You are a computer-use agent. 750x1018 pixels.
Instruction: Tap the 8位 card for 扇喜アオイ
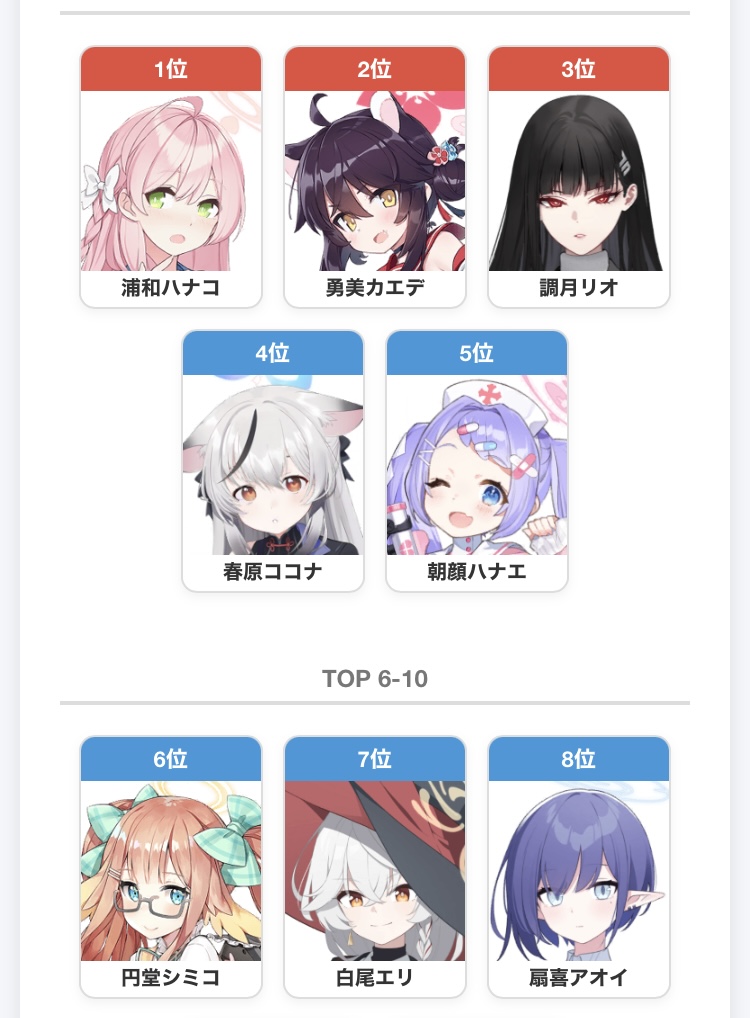pyautogui.click(x=579, y=870)
